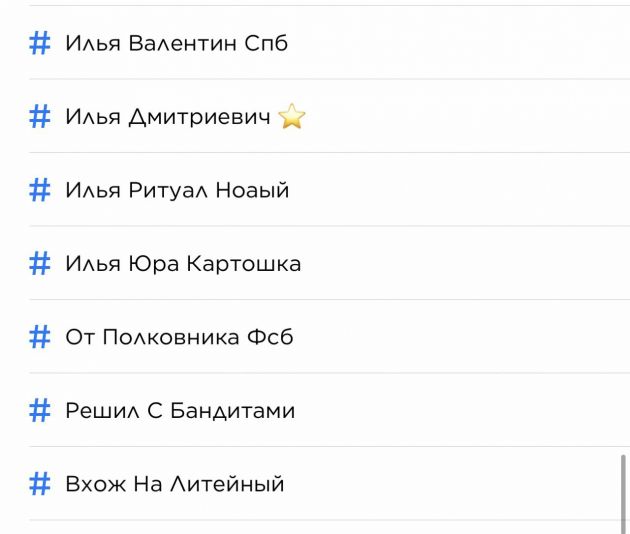Open the Илья Ритуал Ноаый tag
The width and height of the screenshot is (630, 534).
[x=177, y=190]
